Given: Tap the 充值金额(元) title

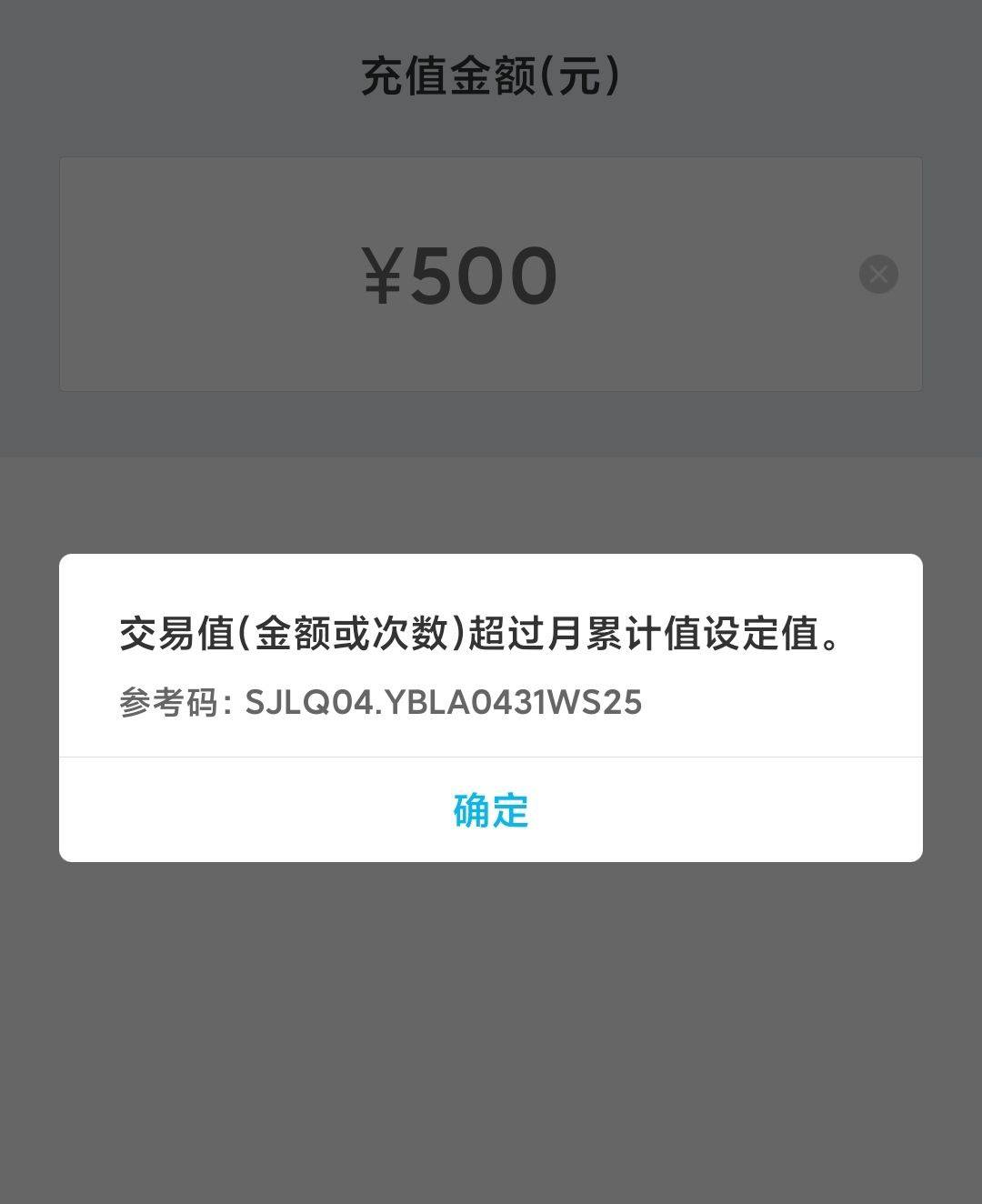Looking at the screenshot, I should tap(491, 75).
